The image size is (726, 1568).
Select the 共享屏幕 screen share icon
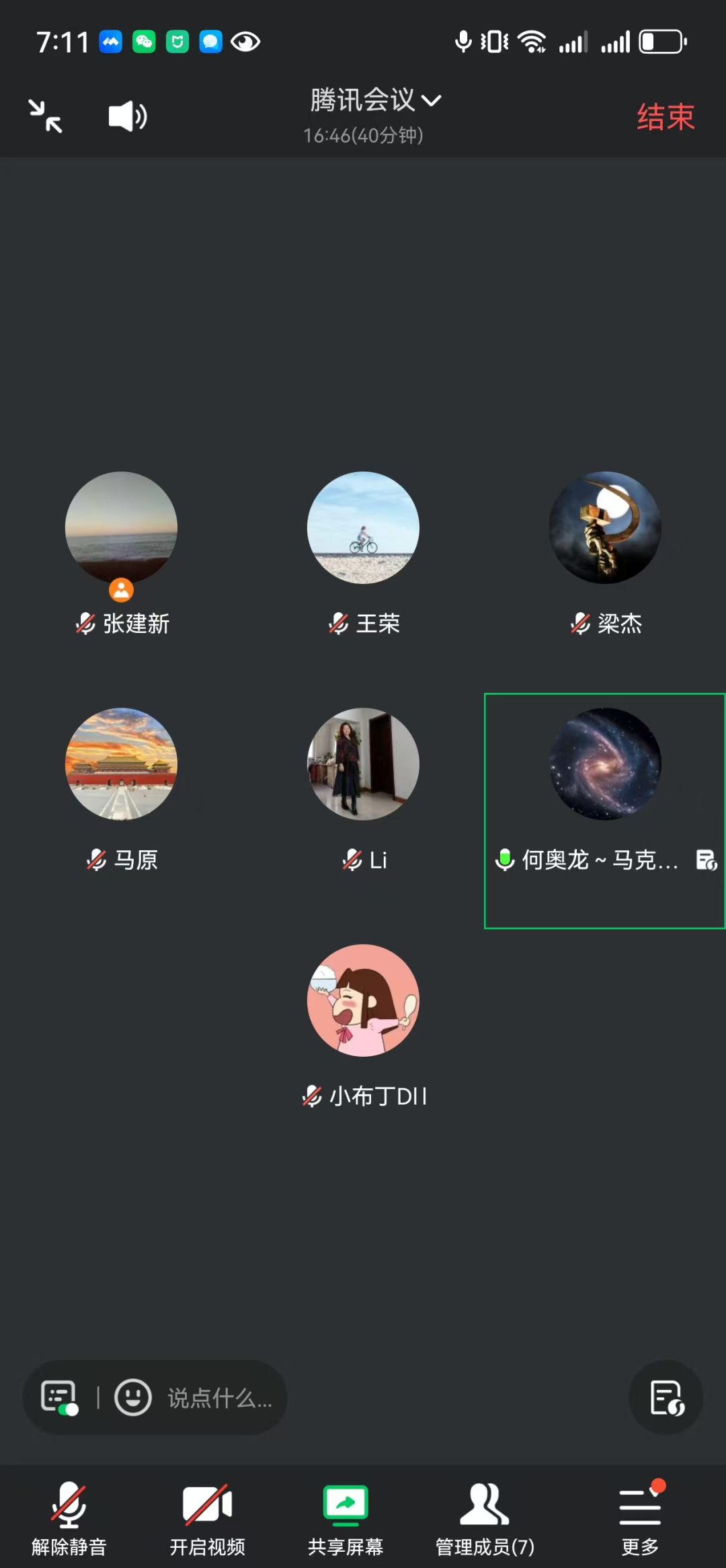point(345,1505)
